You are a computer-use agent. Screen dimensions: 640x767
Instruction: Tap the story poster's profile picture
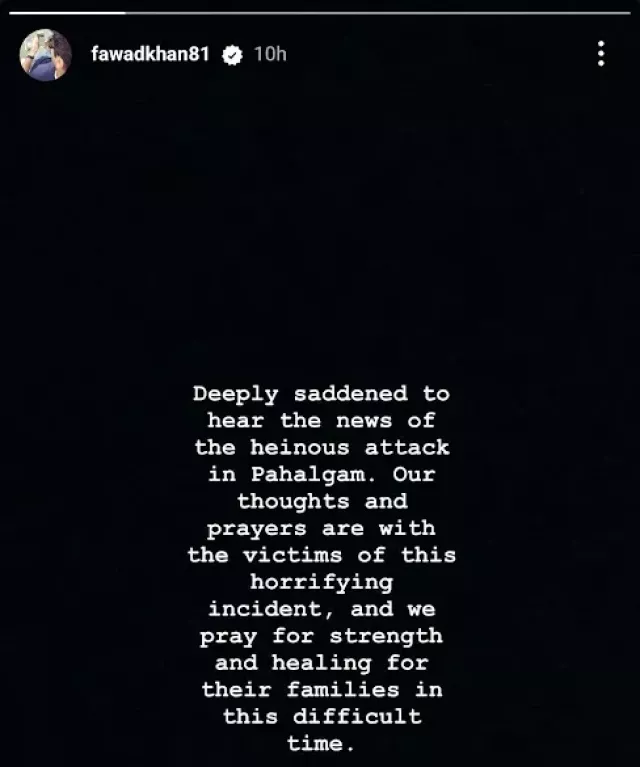coord(46,55)
